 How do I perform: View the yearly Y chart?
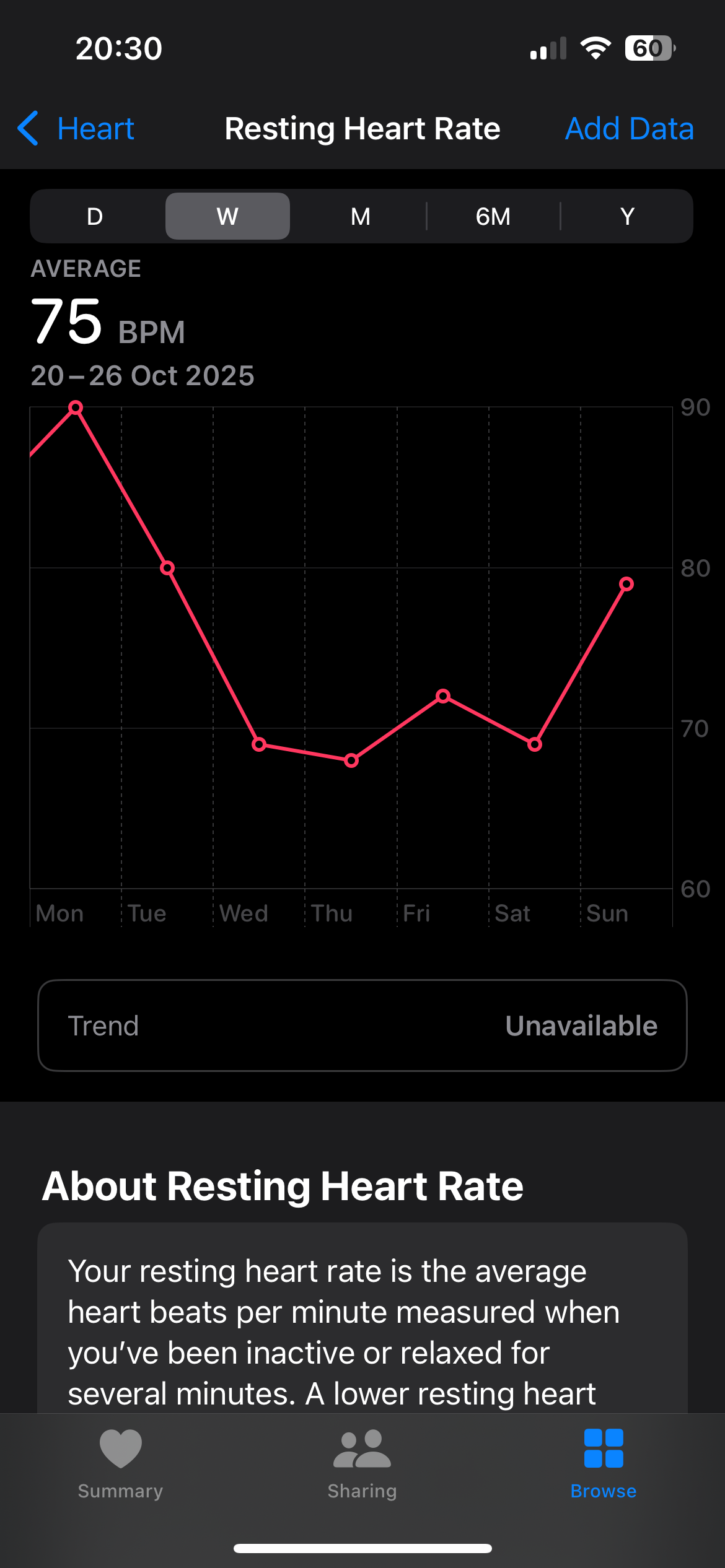[627, 216]
